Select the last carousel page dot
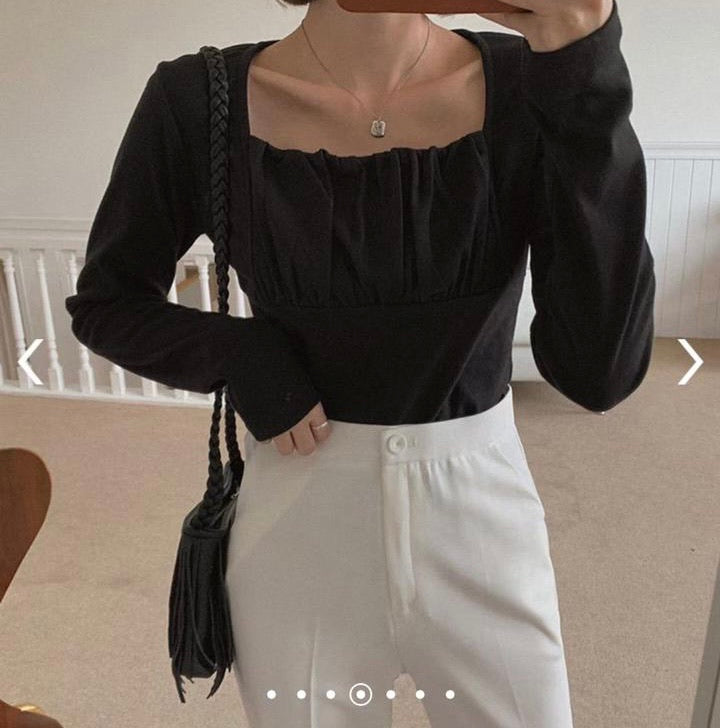 [x=450, y=694]
